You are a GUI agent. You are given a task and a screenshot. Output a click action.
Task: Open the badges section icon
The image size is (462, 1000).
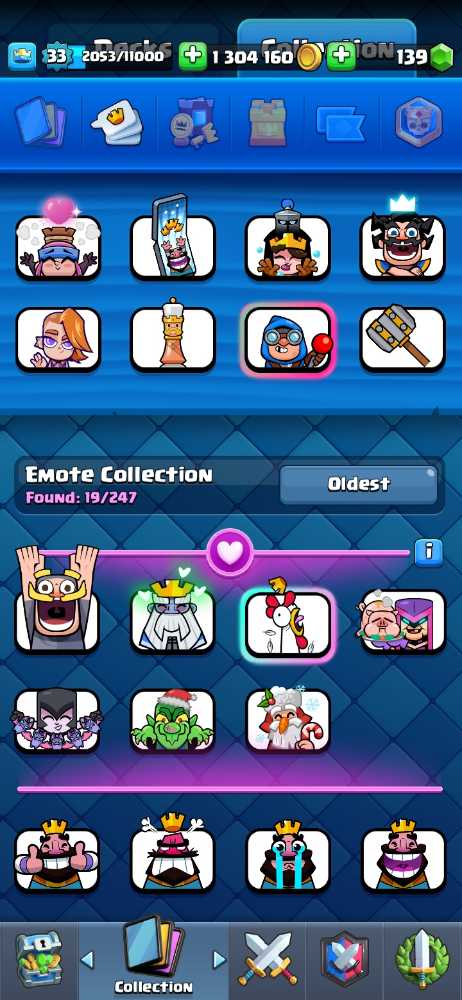click(418, 122)
